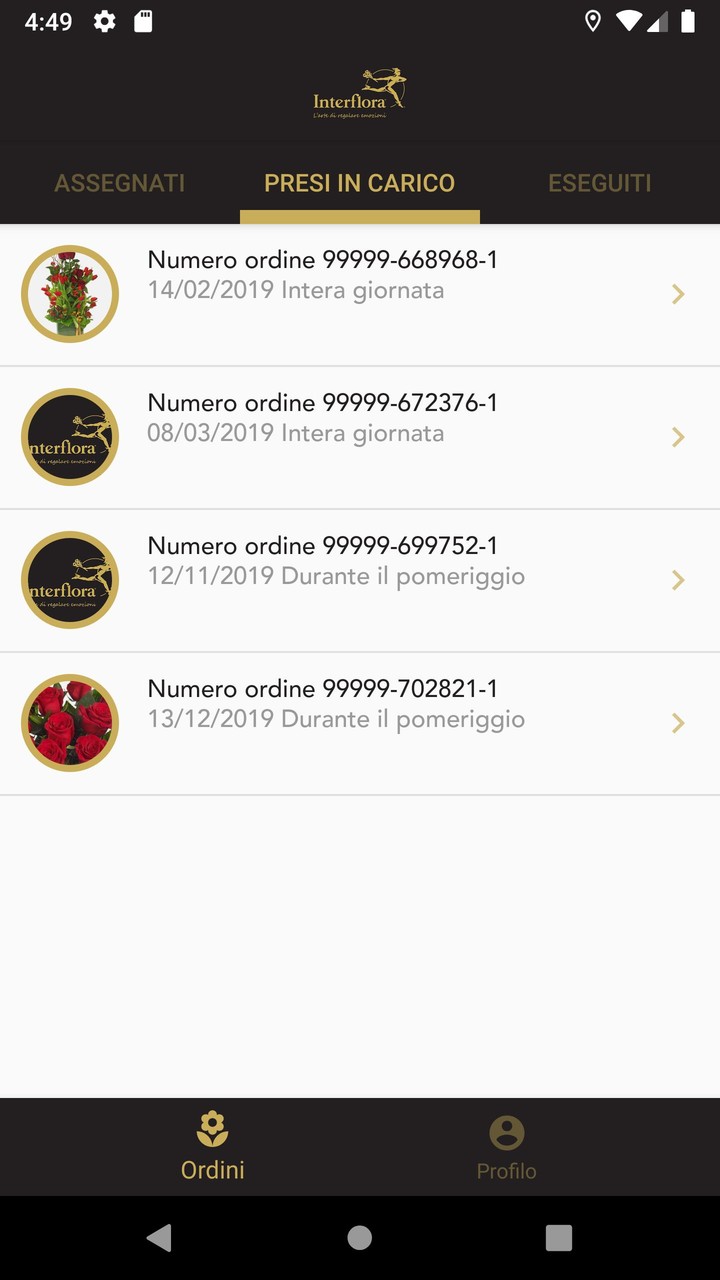This screenshot has width=720, height=1280.
Task: Open the settings gear in the status bar
Action: pos(104,20)
